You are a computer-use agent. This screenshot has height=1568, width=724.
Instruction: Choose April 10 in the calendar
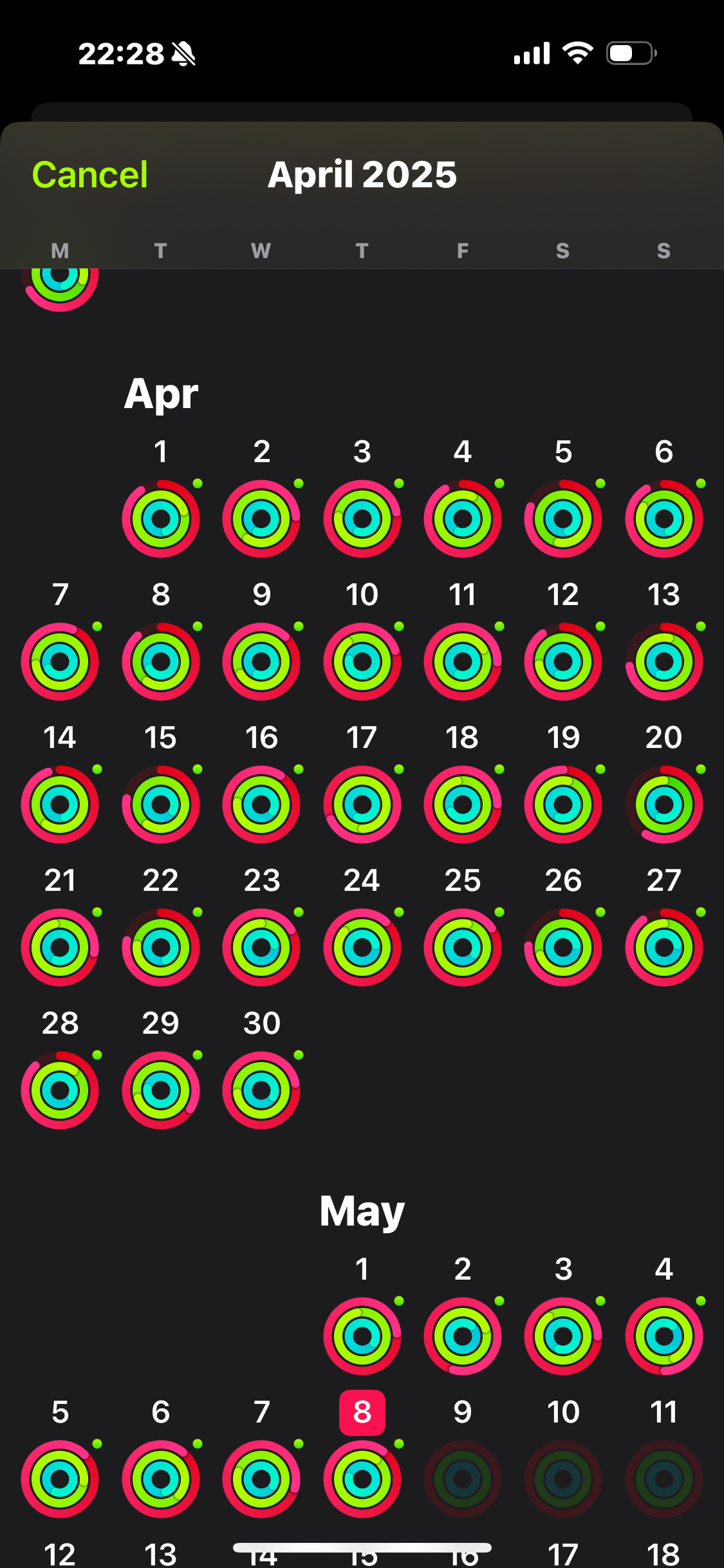362,661
